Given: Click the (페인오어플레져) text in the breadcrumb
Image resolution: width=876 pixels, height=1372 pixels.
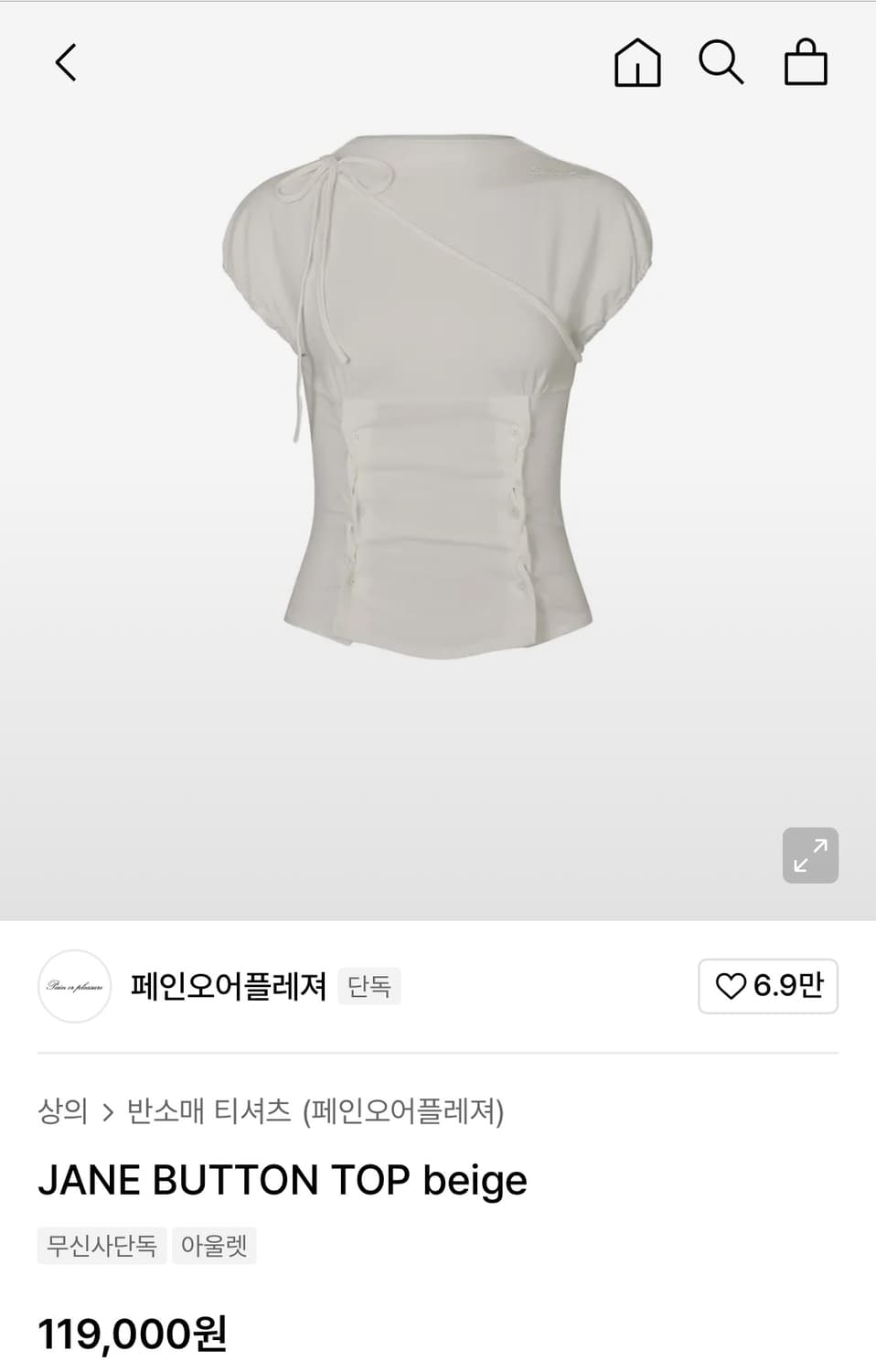Looking at the screenshot, I should [x=406, y=1111].
